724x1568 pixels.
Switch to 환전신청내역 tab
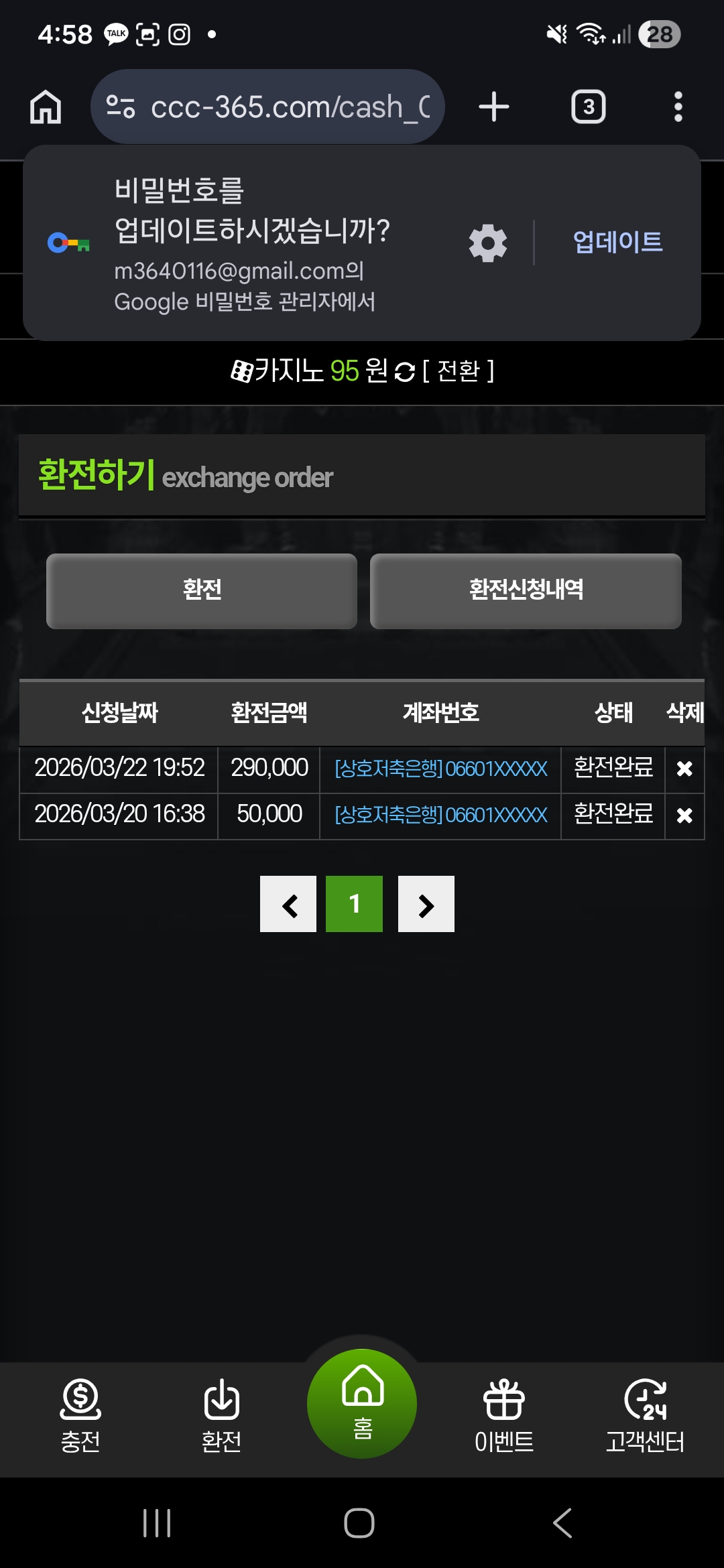pyautogui.click(x=526, y=591)
